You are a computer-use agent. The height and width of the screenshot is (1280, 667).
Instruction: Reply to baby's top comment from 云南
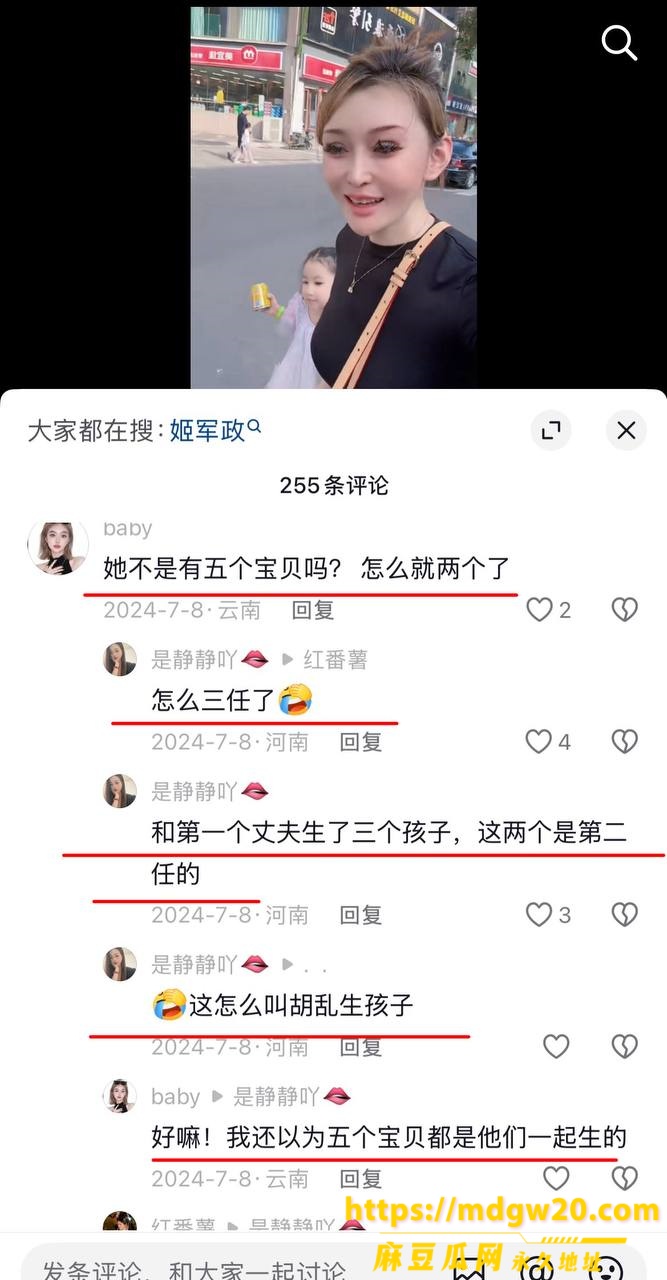(x=313, y=610)
